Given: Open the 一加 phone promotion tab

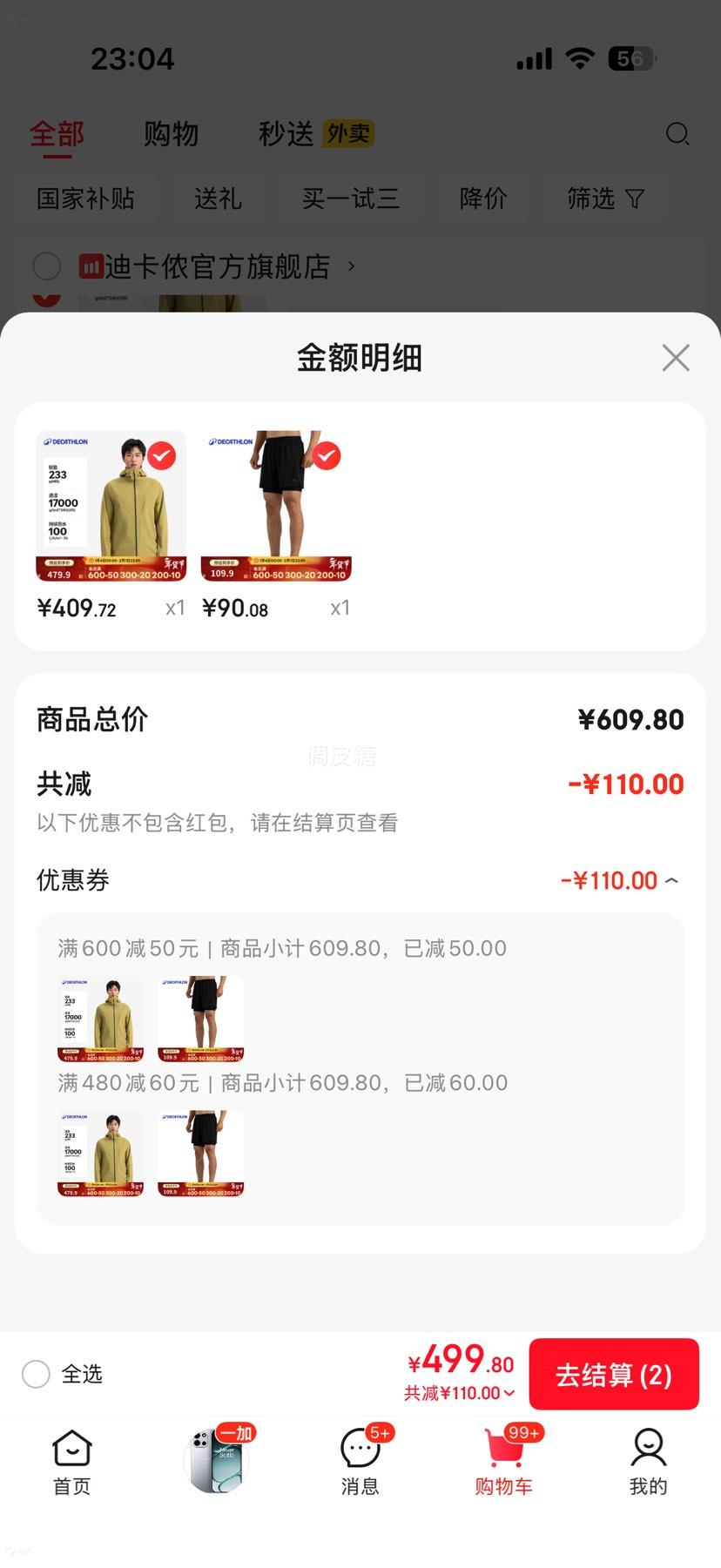Looking at the screenshot, I should click(x=217, y=1460).
